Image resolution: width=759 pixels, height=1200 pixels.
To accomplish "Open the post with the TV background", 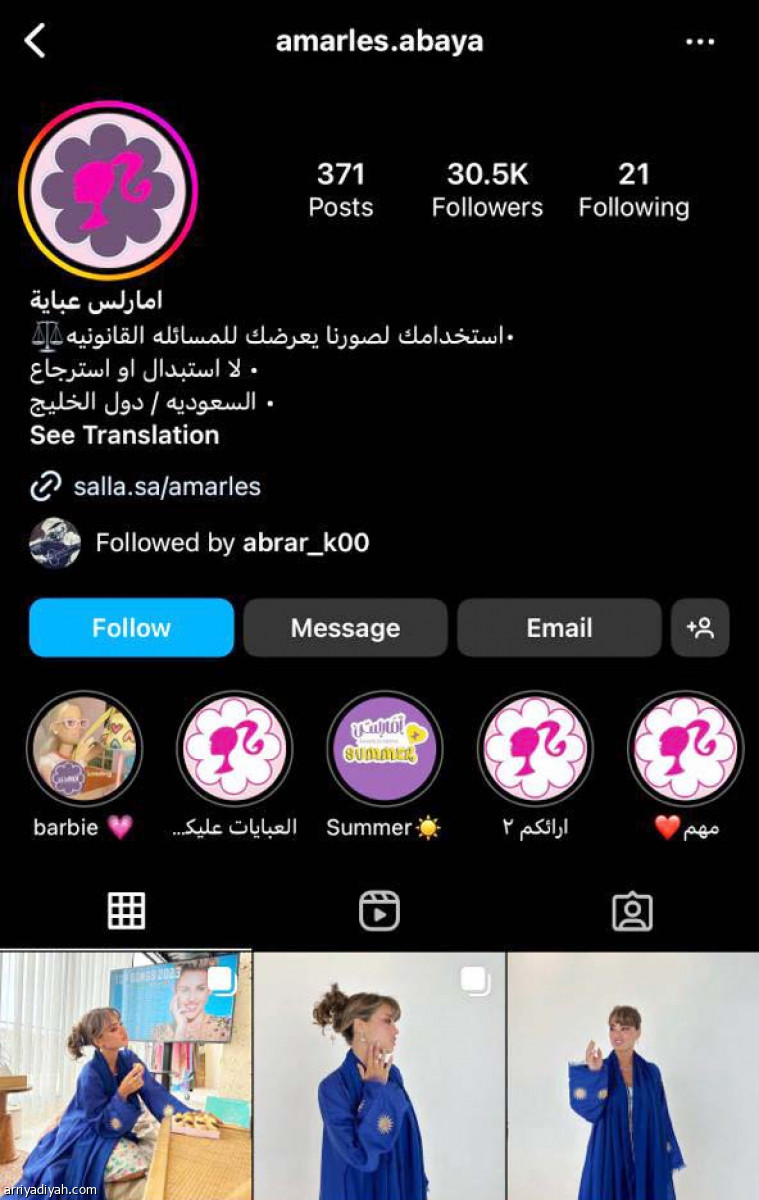I will click(125, 1075).
